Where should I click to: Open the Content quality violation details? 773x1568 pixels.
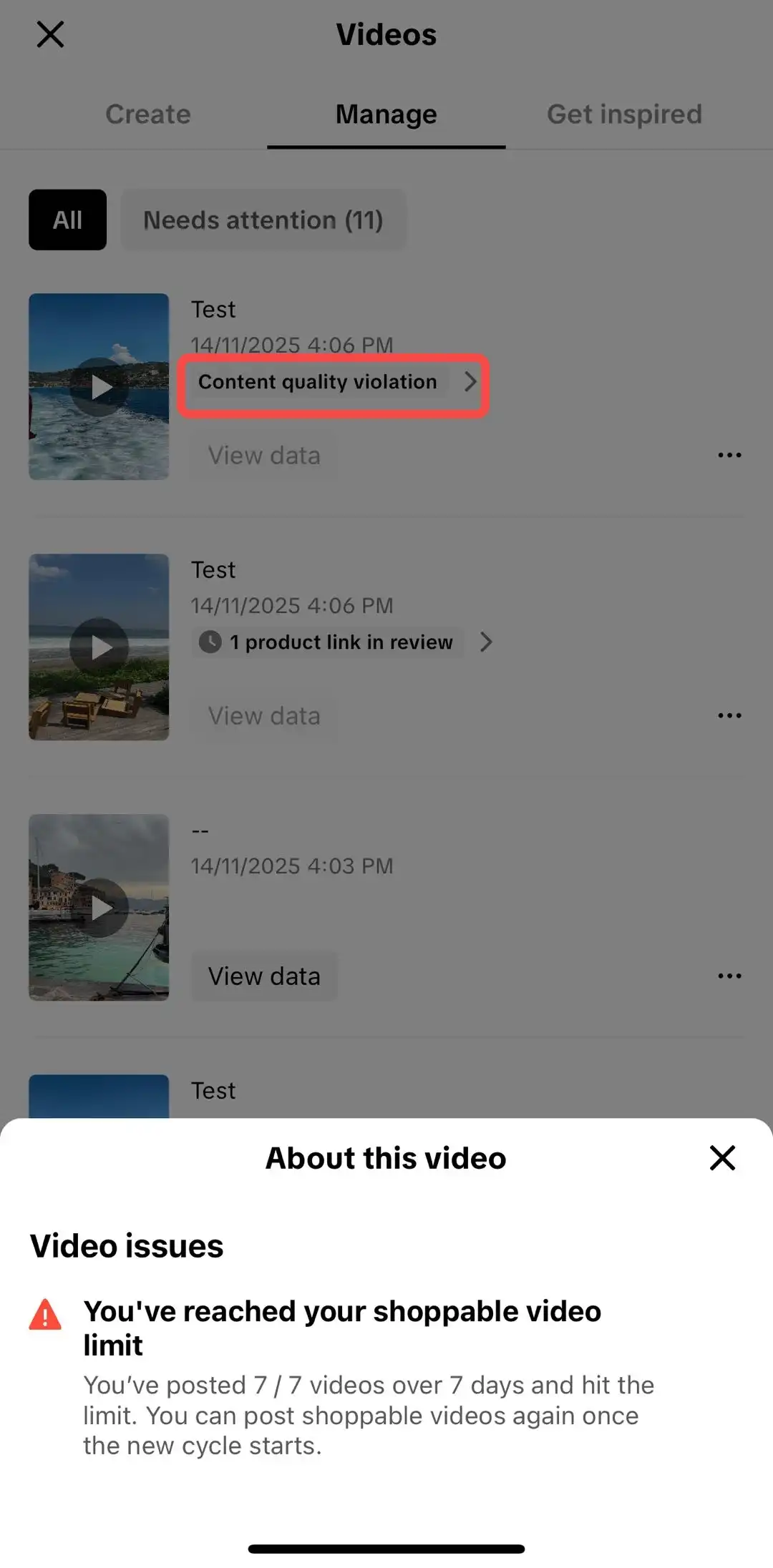(x=334, y=382)
